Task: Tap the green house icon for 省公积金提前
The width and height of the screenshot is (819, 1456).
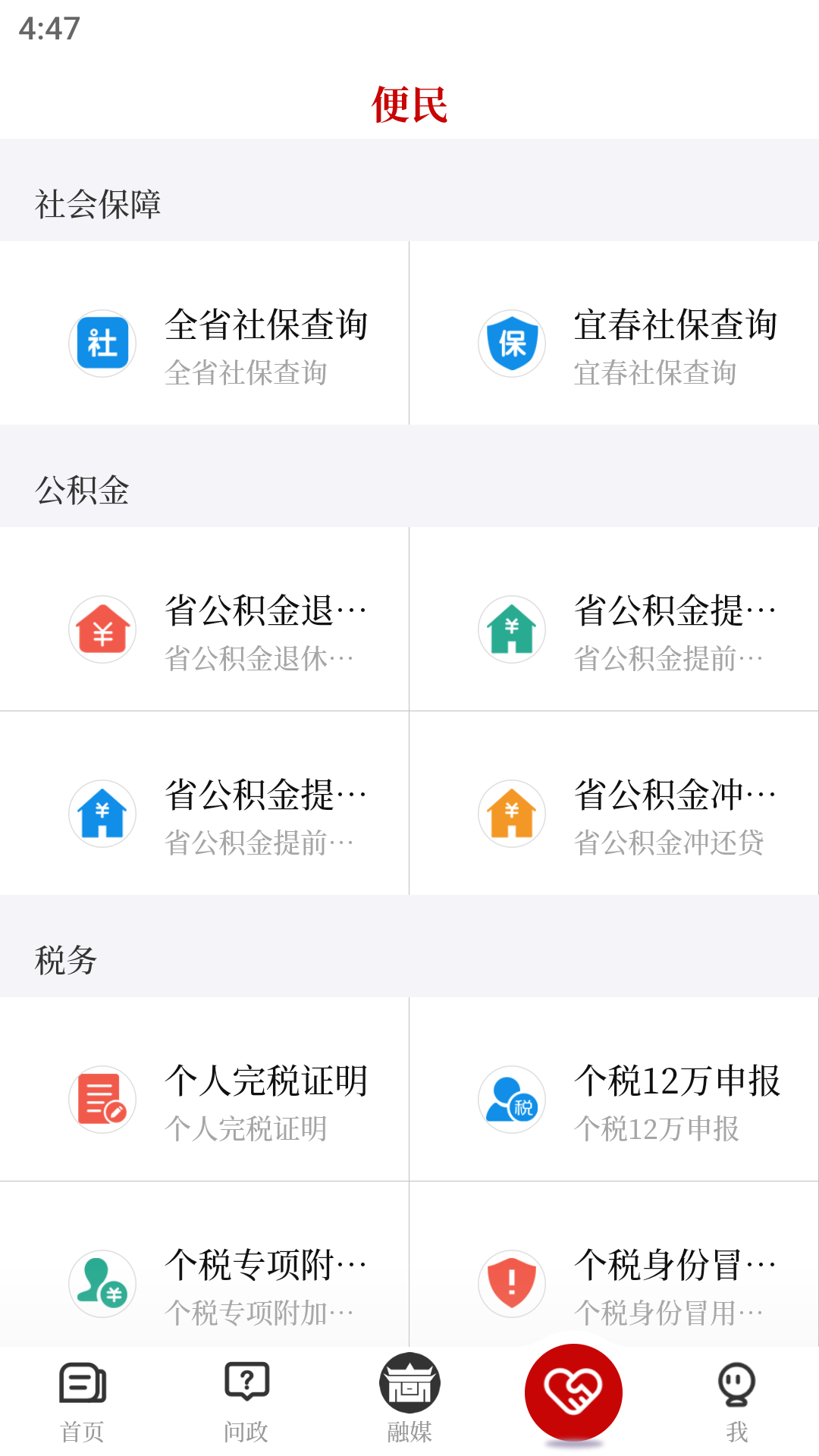Action: (x=512, y=629)
